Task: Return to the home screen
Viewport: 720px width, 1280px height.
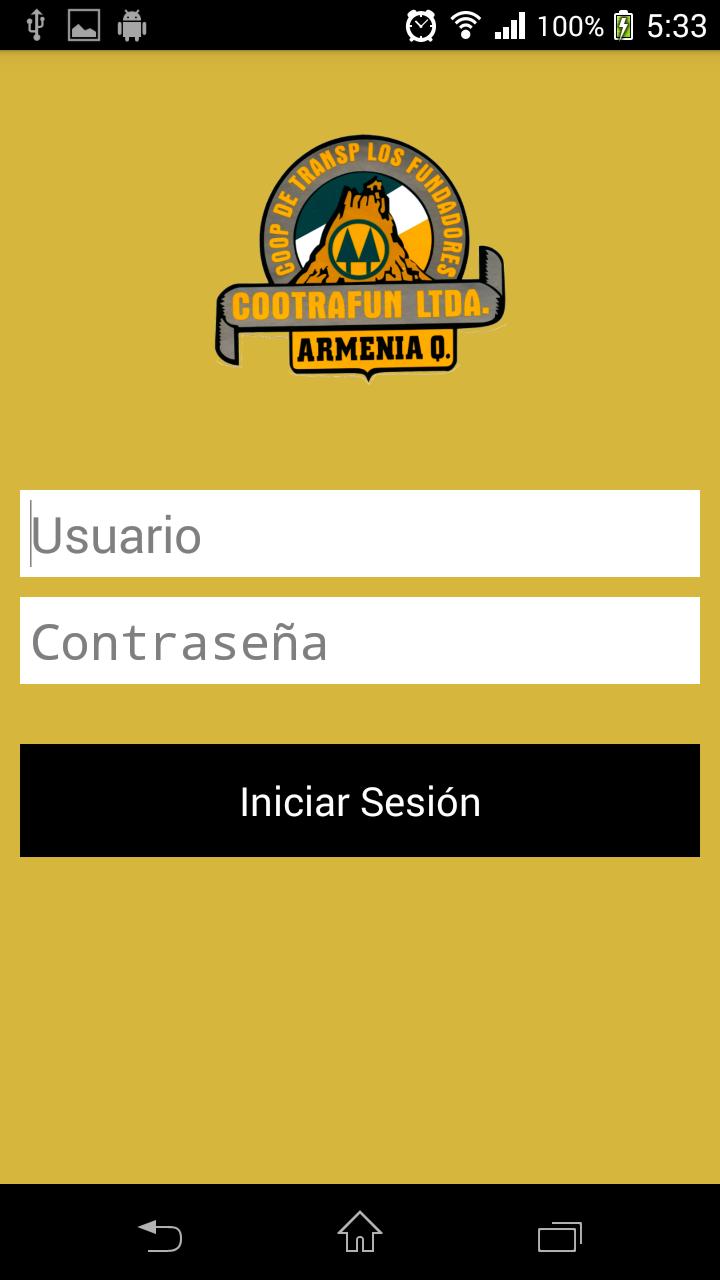Action: [x=360, y=1233]
